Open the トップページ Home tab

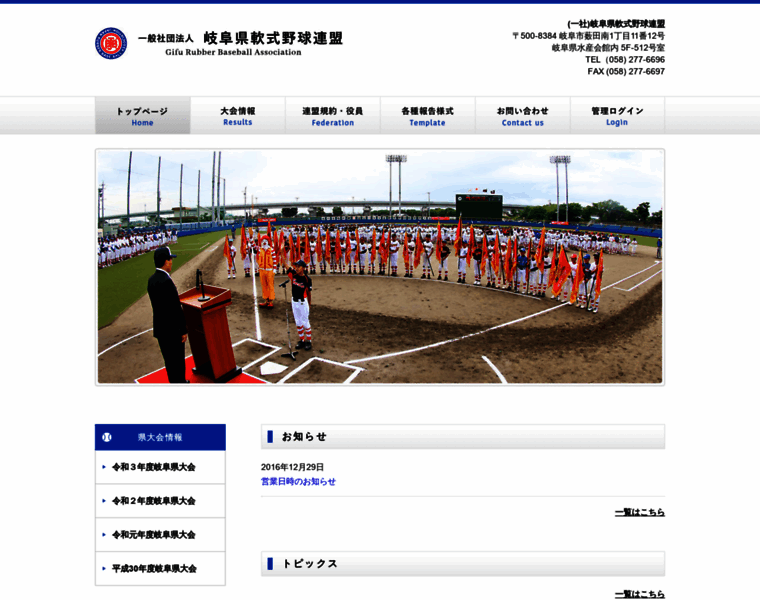click(142, 116)
